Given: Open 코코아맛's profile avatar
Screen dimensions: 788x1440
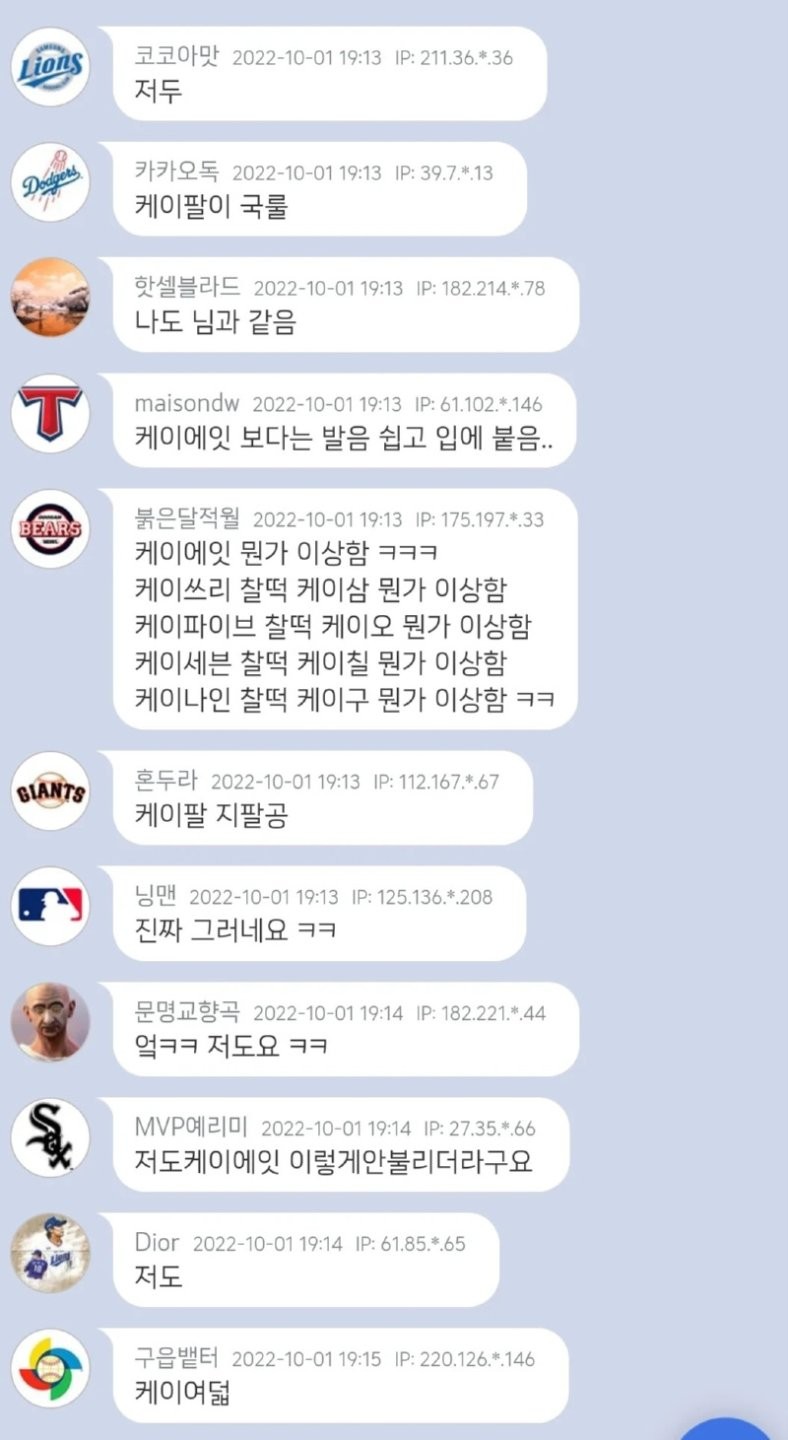Looking at the screenshot, I should click(x=50, y=67).
